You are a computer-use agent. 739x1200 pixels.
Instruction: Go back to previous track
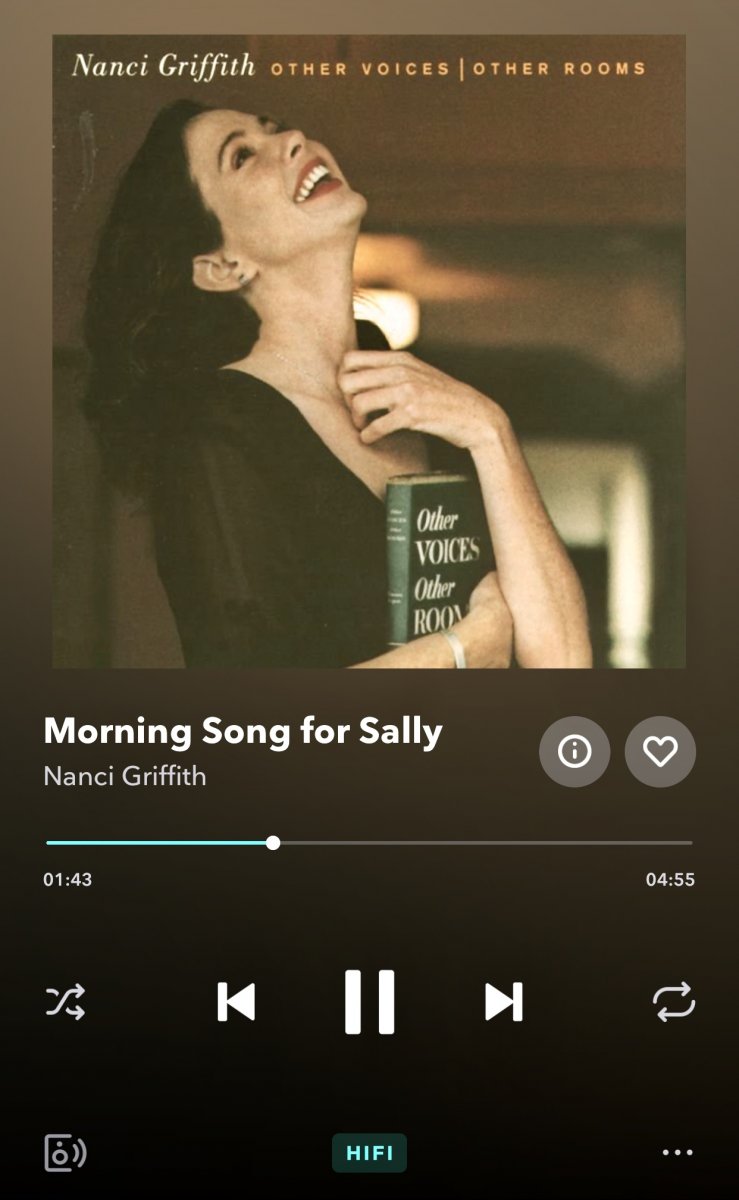(x=236, y=1001)
